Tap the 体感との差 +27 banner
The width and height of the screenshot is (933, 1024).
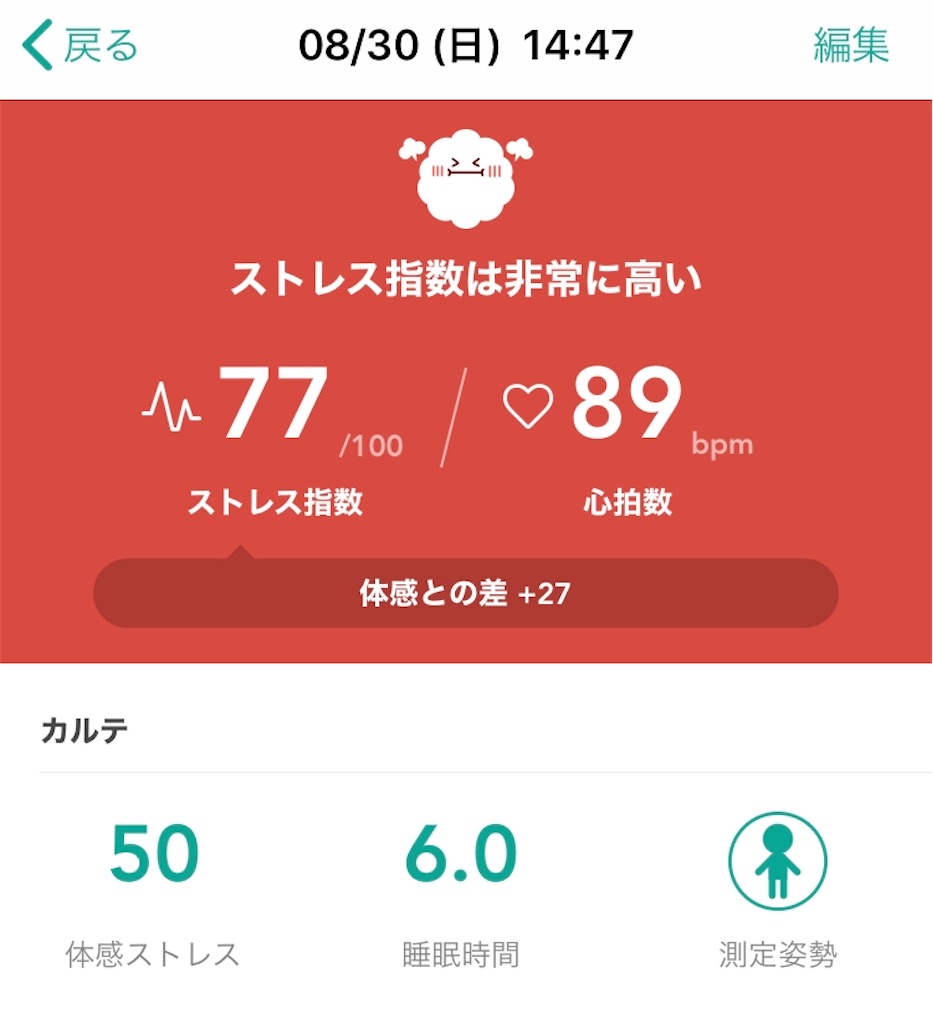coord(466,593)
